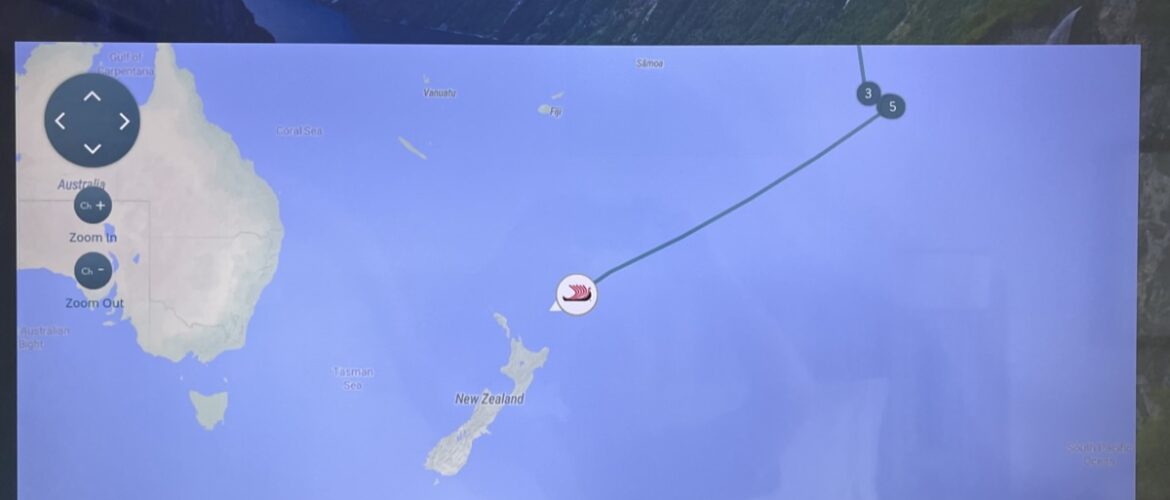Viewport: 1170px width, 500px height.
Task: Select route waypoint marker 3
Action: pos(867,93)
